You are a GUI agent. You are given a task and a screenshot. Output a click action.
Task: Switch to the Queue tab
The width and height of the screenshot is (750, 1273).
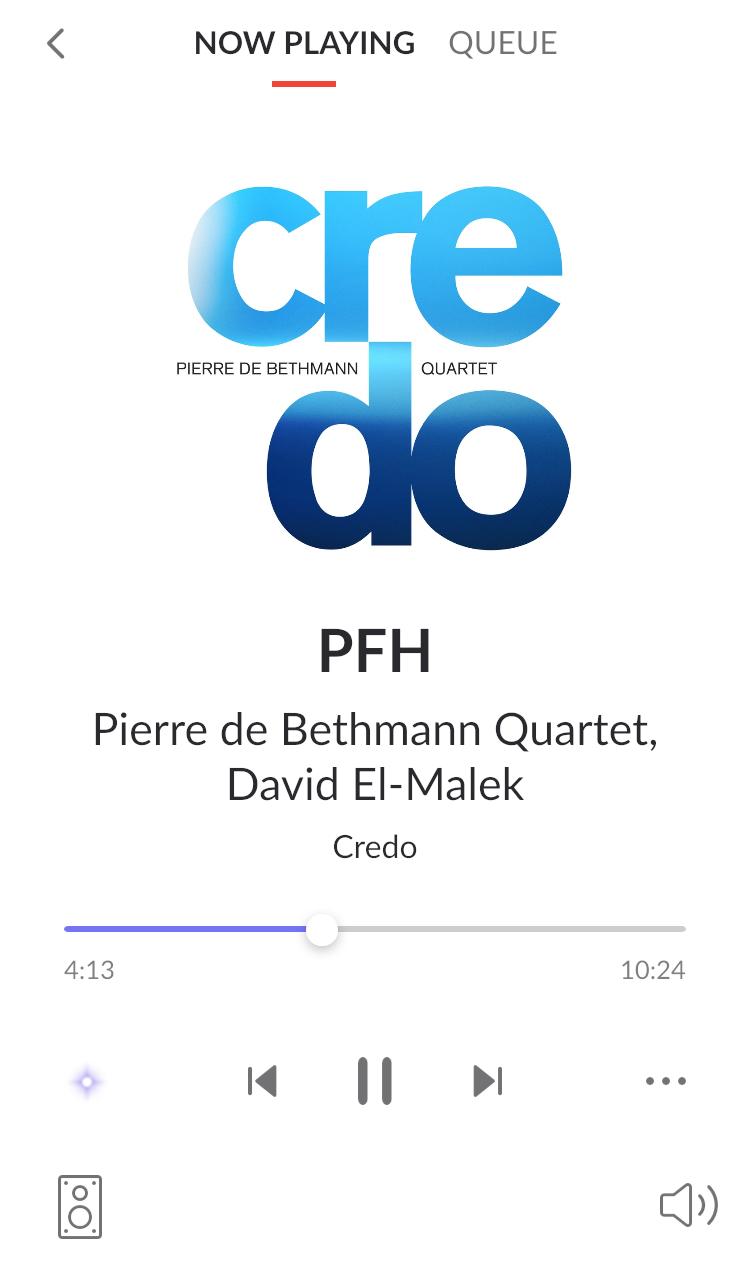[x=503, y=43]
